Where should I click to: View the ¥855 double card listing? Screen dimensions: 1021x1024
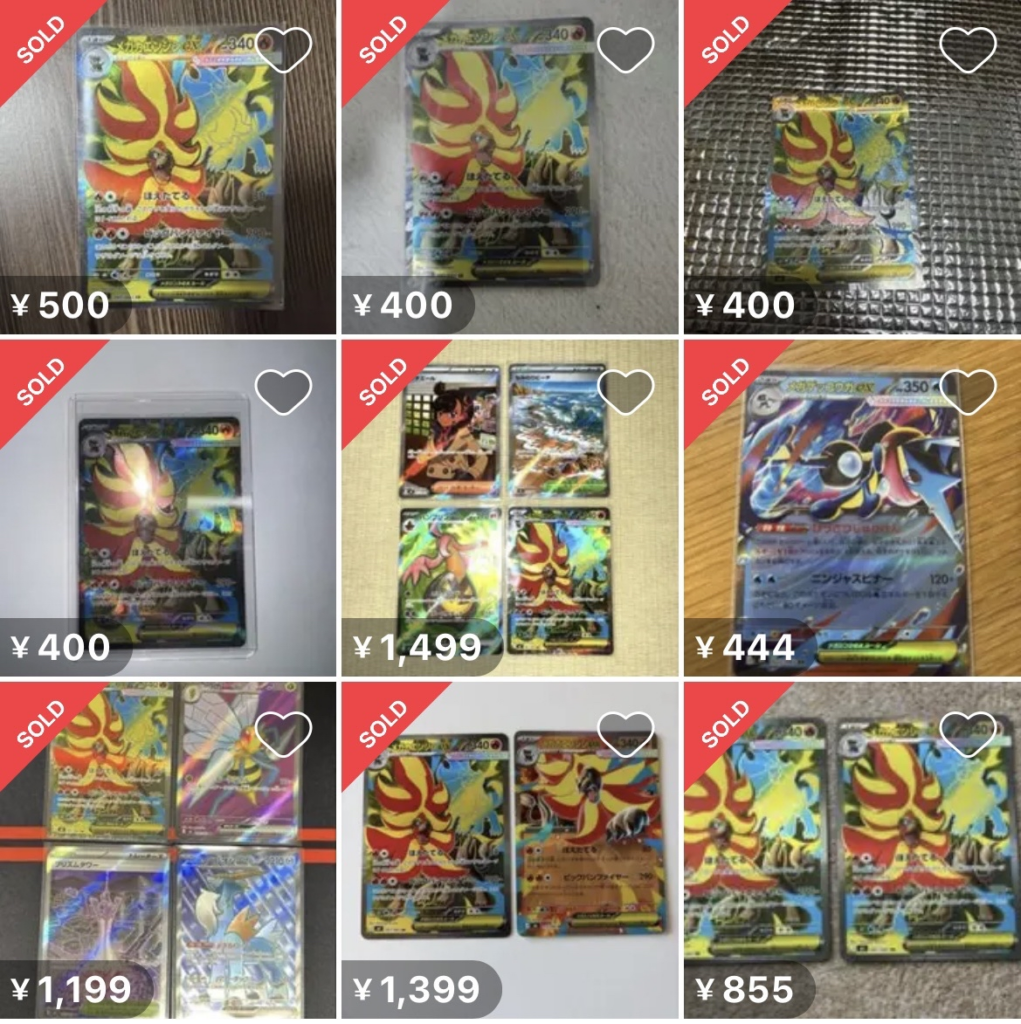pos(852,850)
